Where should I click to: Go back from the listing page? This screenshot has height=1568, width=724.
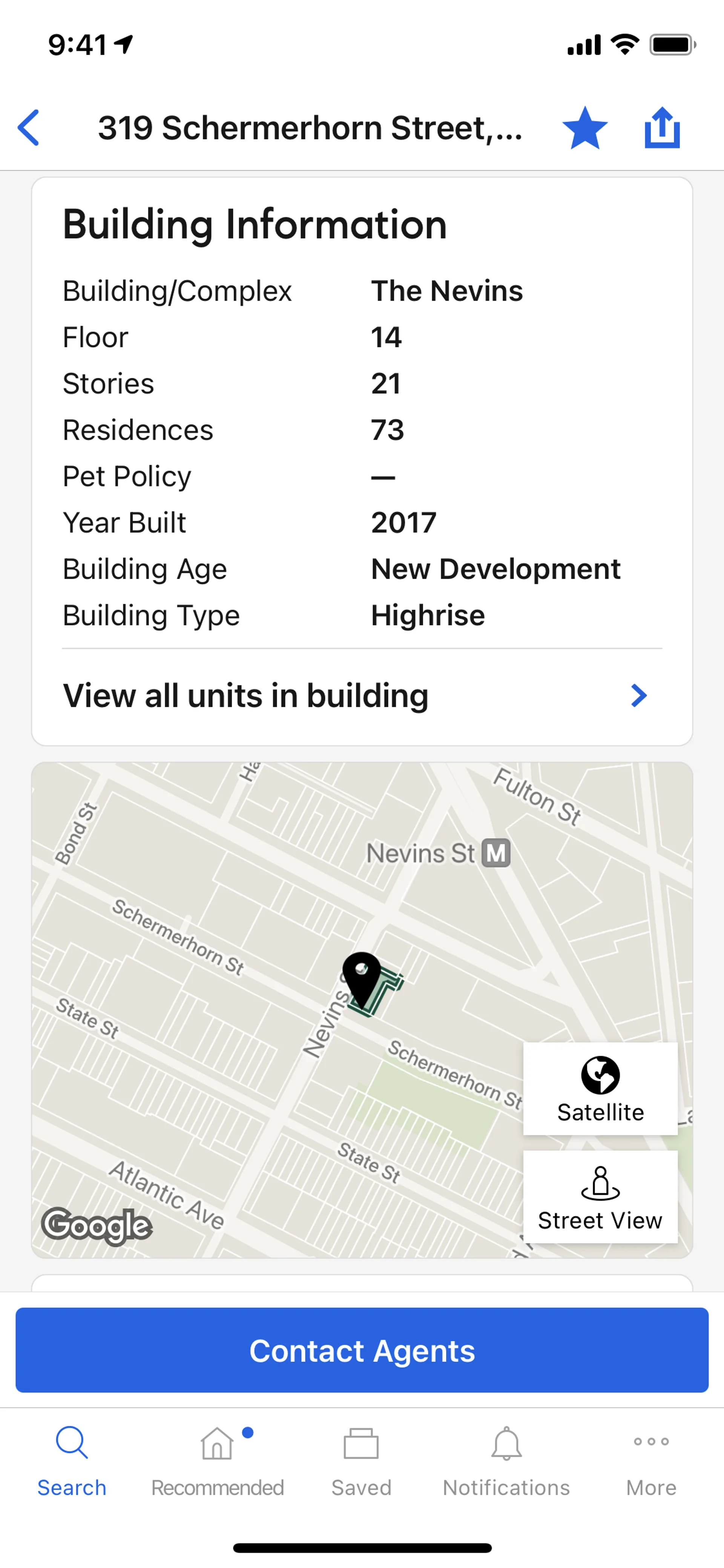[29, 128]
